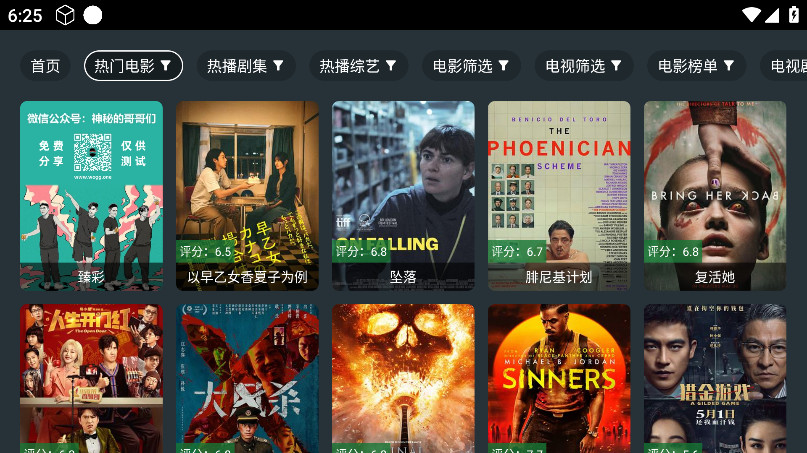807x453 pixels.
Task: Open the 复活她 movie card
Action: [715, 195]
